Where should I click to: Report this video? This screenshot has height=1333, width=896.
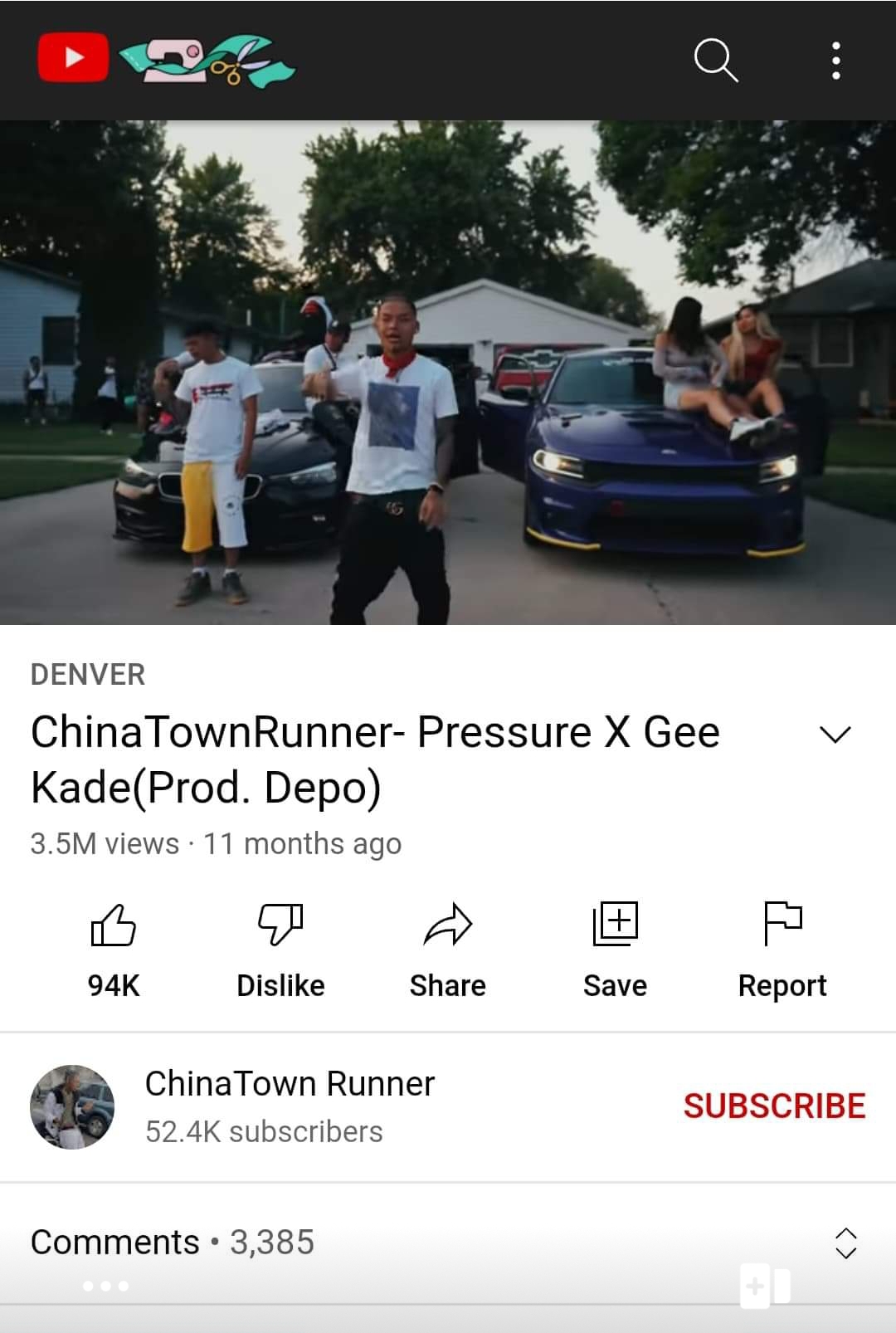(x=782, y=946)
